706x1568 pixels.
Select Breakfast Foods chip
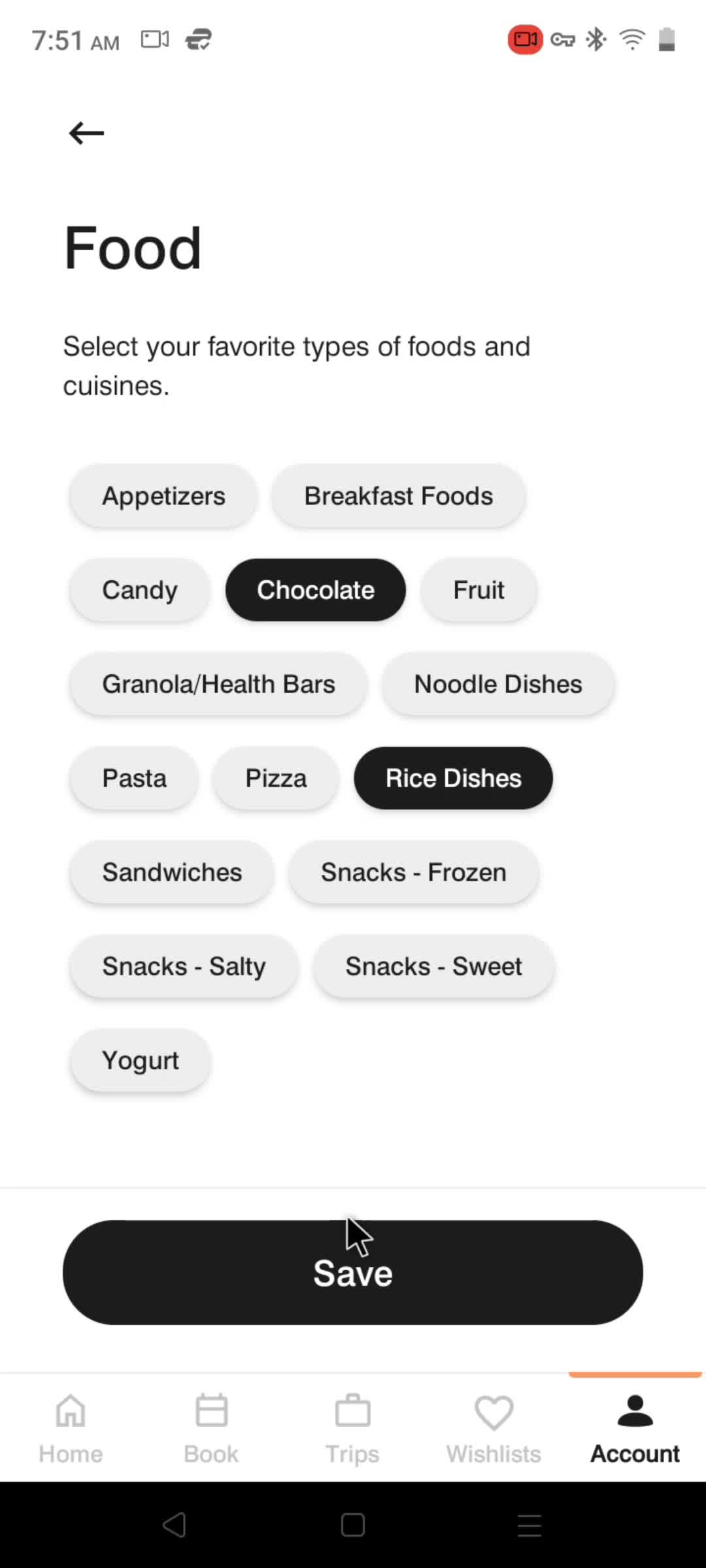(398, 497)
